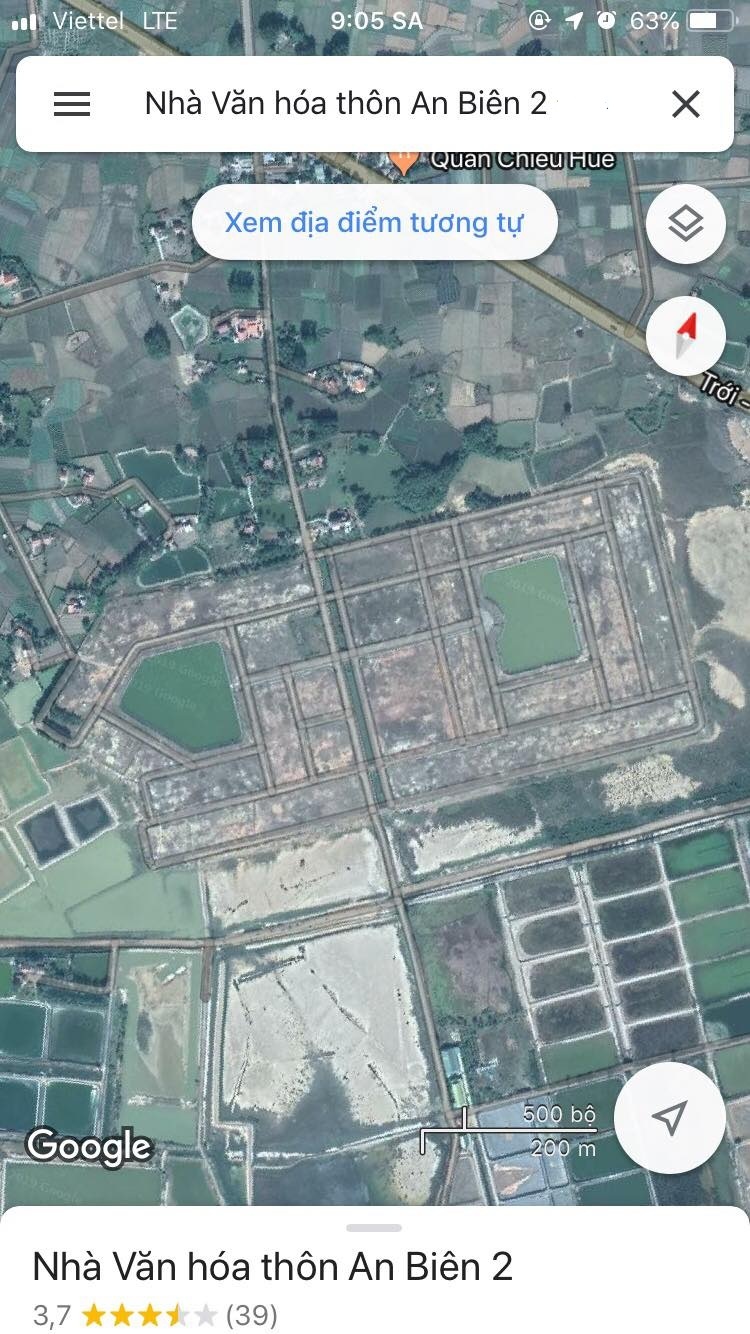Tap the my-location arrow icon

pos(670,1119)
